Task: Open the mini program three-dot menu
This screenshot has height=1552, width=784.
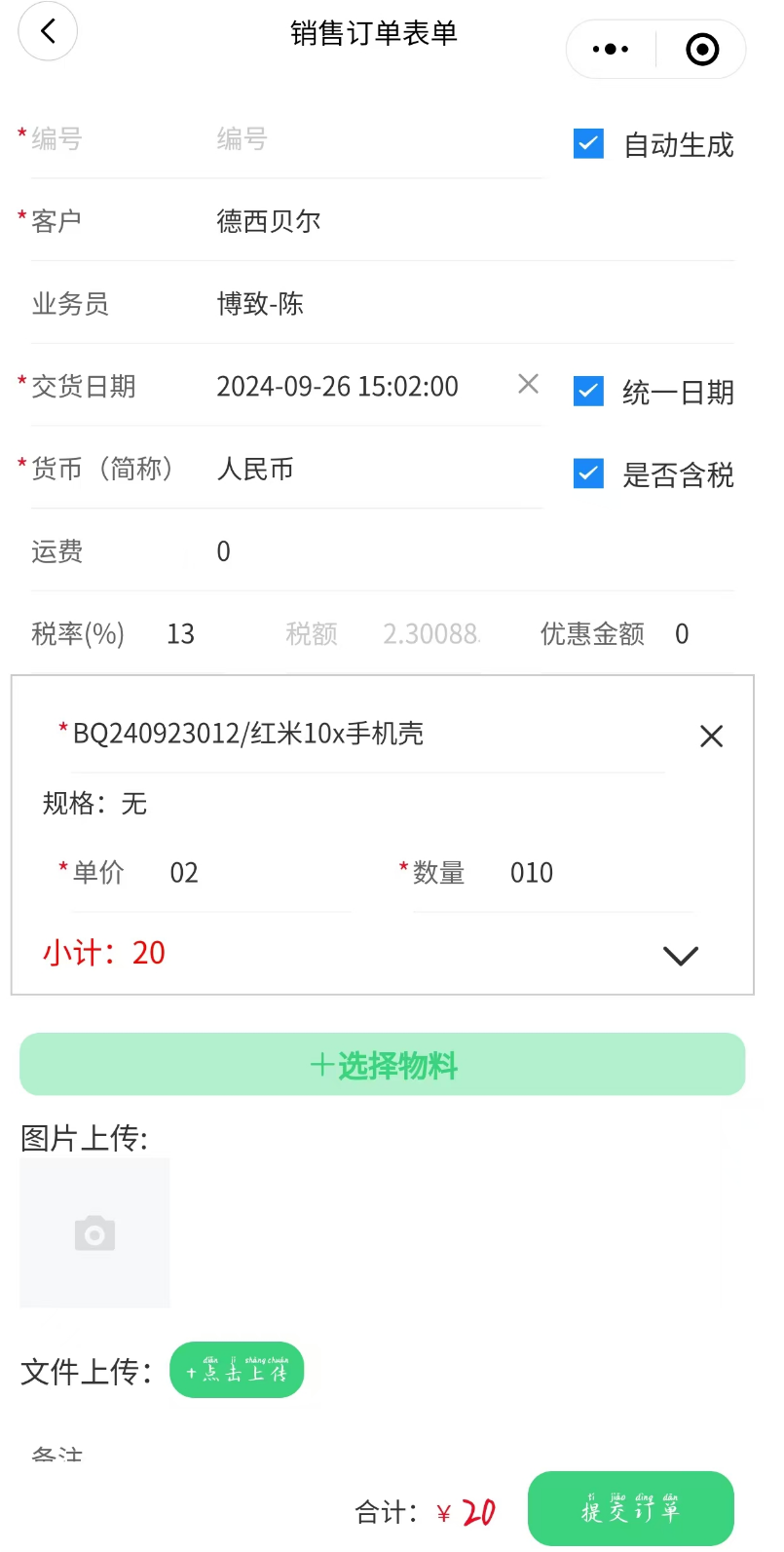Action: click(x=611, y=49)
